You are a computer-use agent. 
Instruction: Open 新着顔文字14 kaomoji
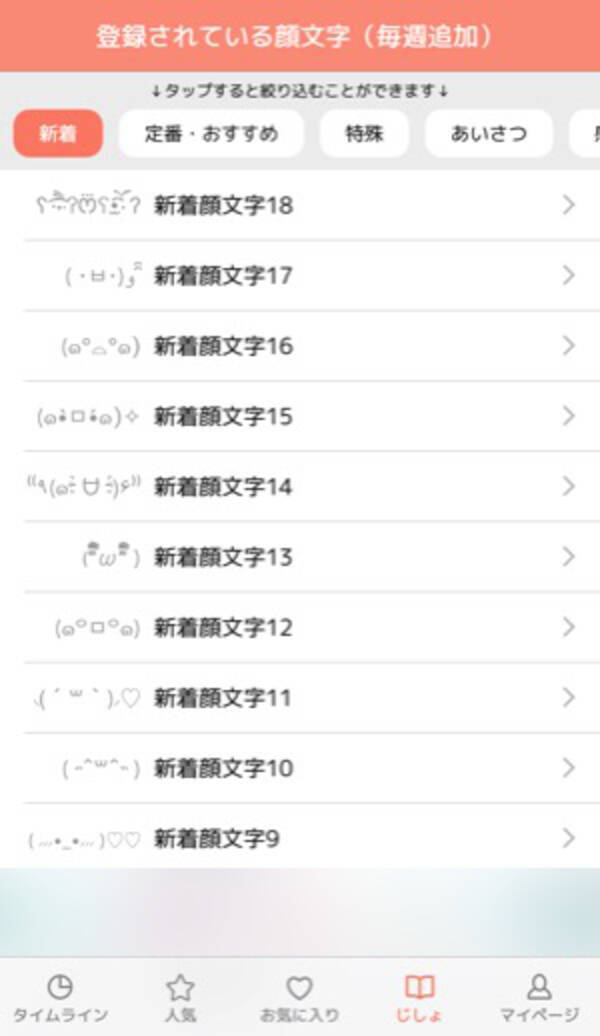[x=300, y=487]
